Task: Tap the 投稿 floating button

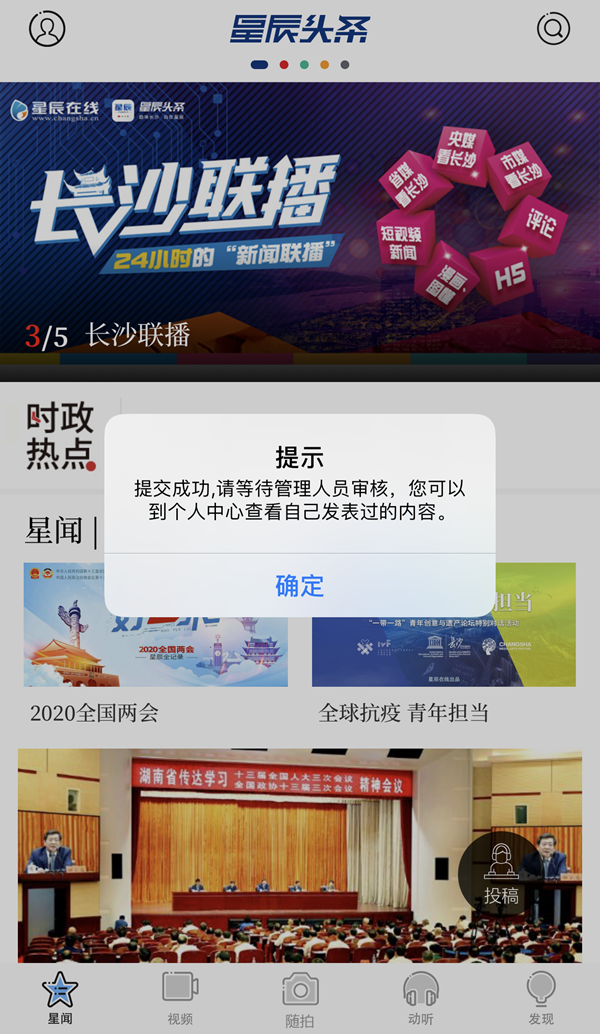Action: click(x=501, y=873)
